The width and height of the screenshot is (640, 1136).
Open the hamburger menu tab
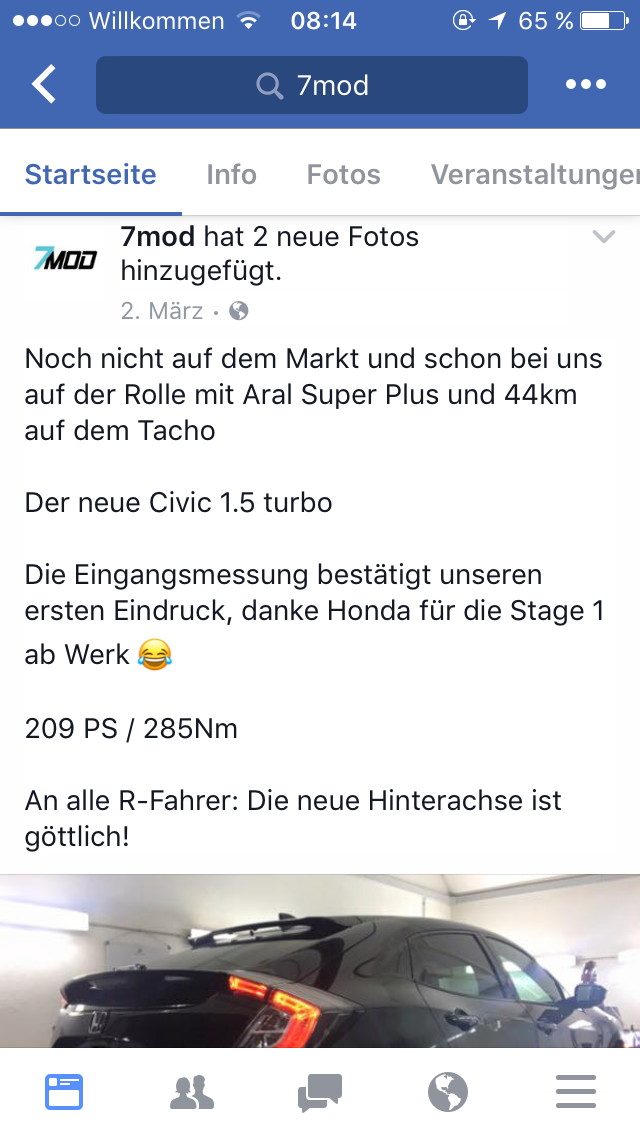[576, 1092]
